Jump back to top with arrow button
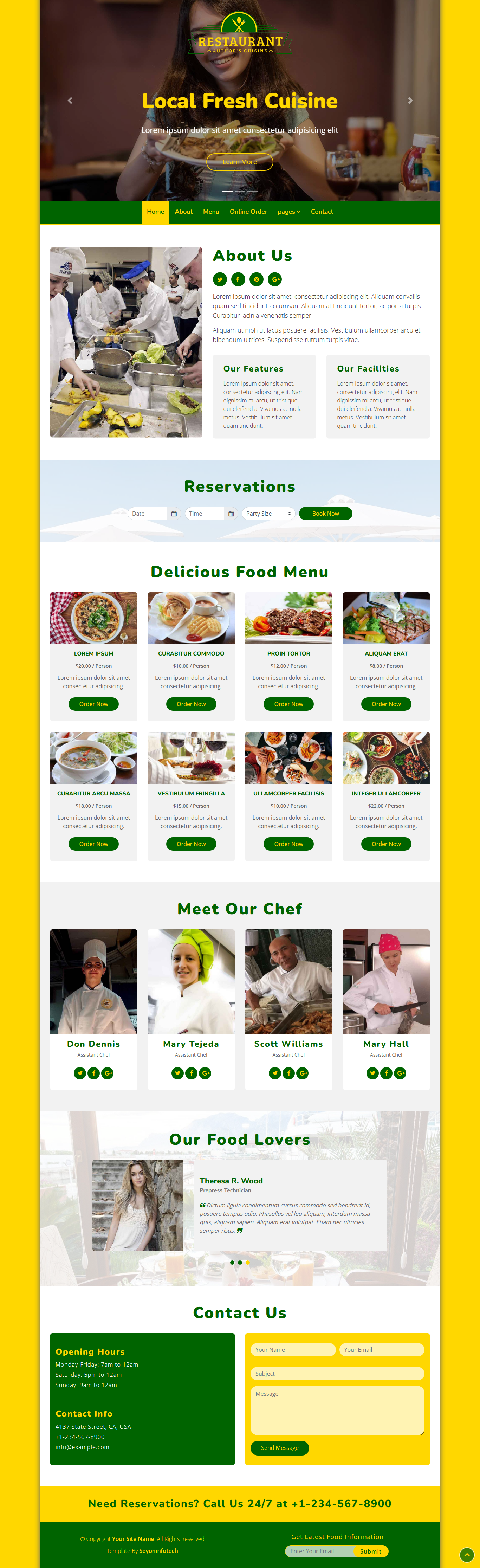This screenshot has height=1568, width=480. [x=467, y=1555]
